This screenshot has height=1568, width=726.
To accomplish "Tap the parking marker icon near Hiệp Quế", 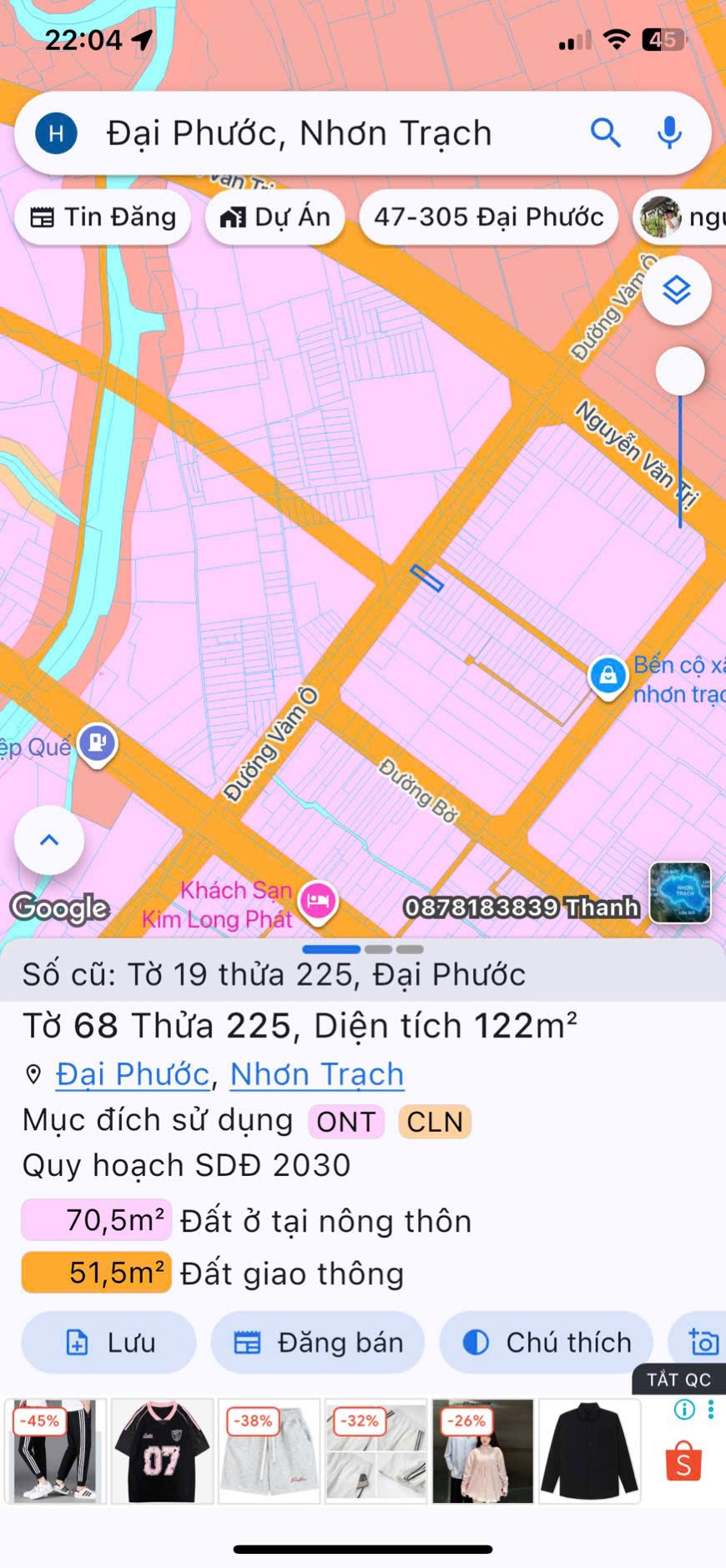I will 96,741.
